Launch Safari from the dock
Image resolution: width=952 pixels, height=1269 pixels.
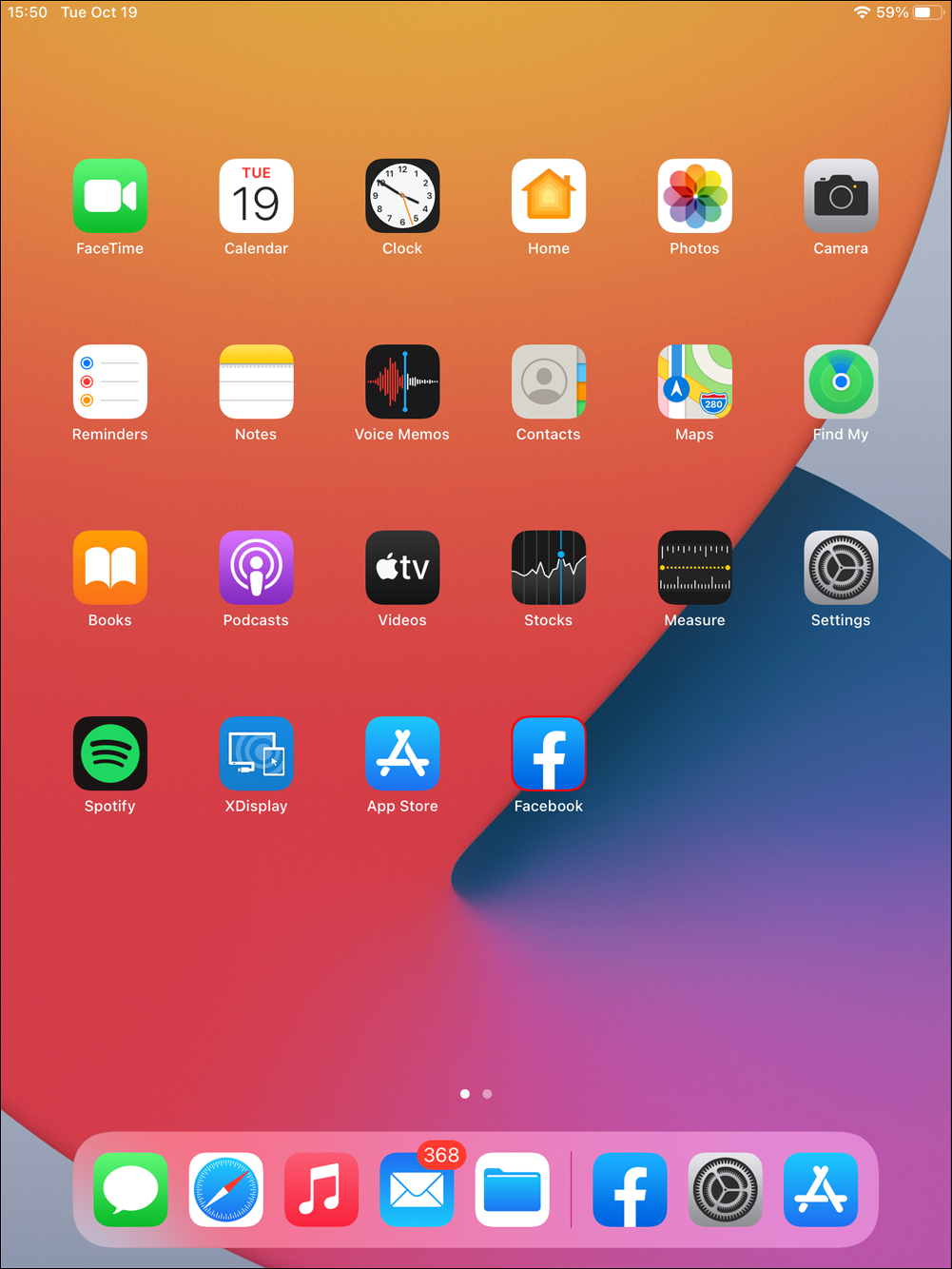tap(226, 1189)
